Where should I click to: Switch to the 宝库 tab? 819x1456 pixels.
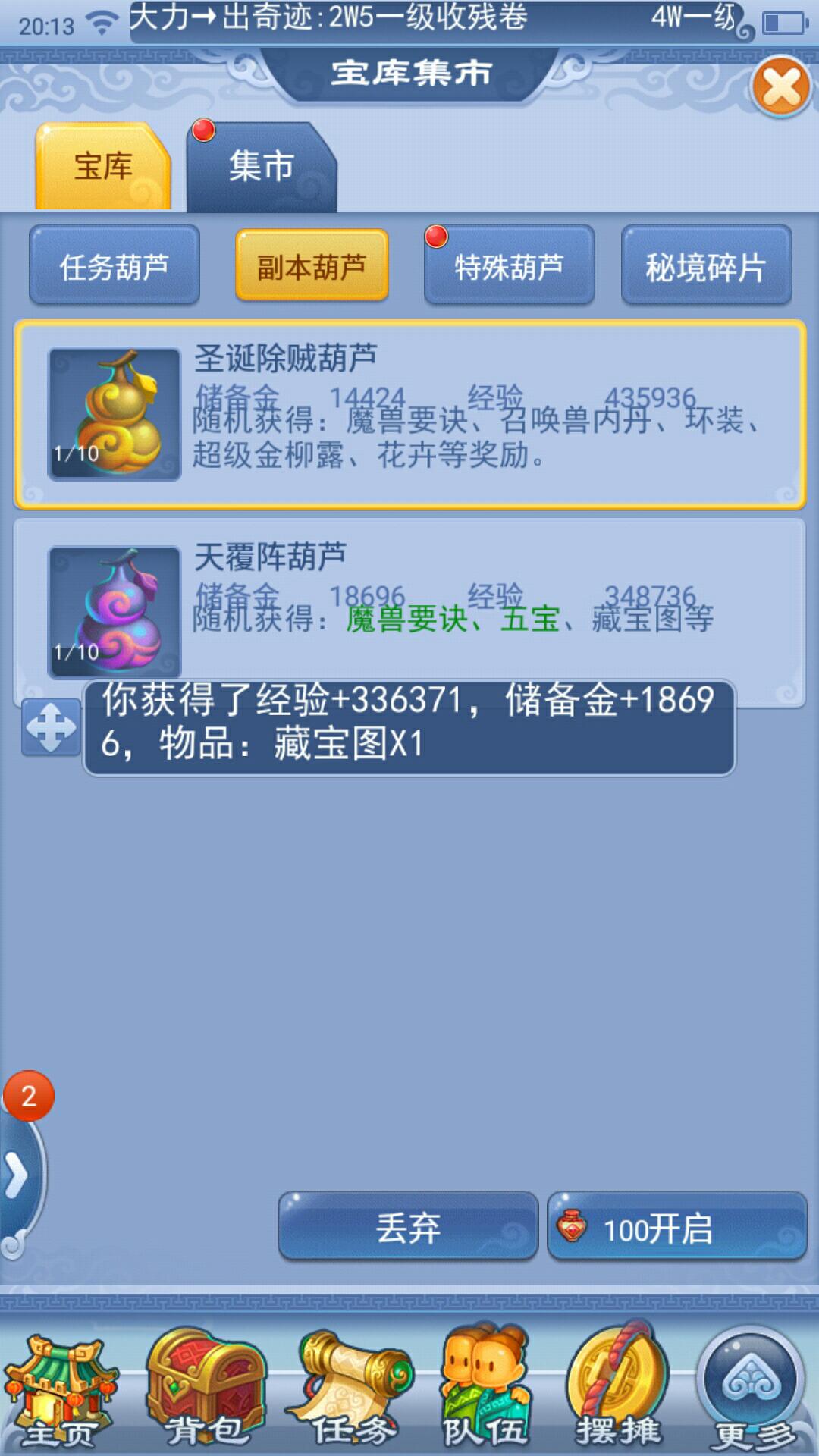coord(103,167)
